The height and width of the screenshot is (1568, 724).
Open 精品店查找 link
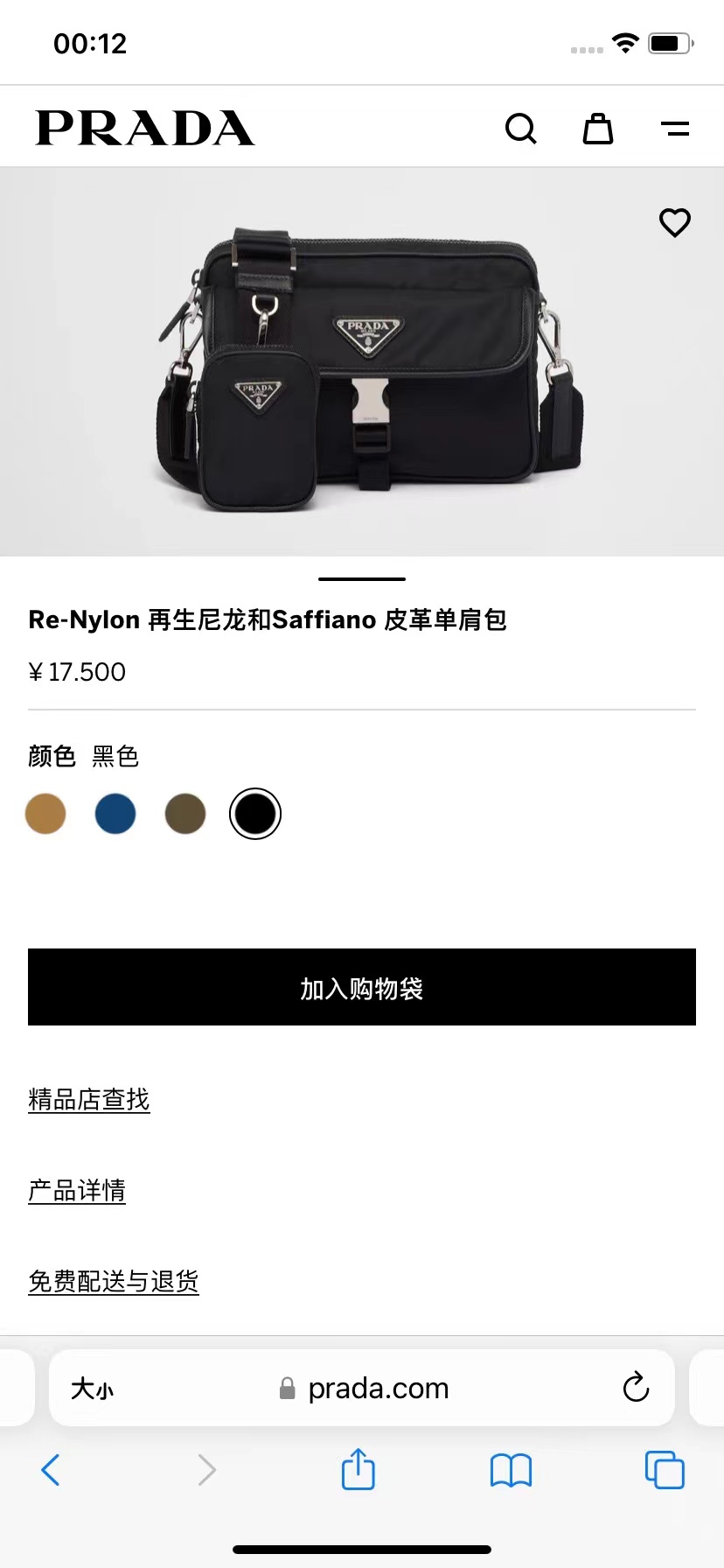coord(89,1099)
